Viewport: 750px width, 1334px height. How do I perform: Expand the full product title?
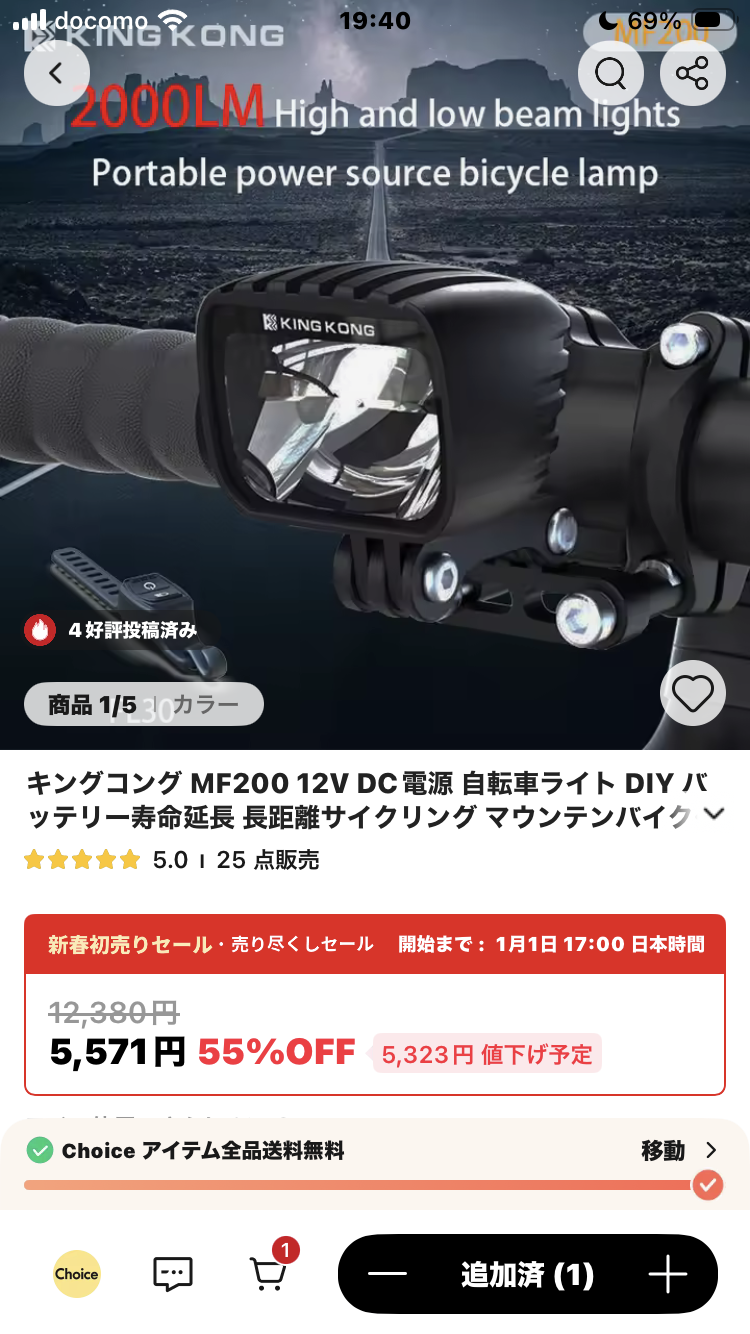(x=713, y=814)
